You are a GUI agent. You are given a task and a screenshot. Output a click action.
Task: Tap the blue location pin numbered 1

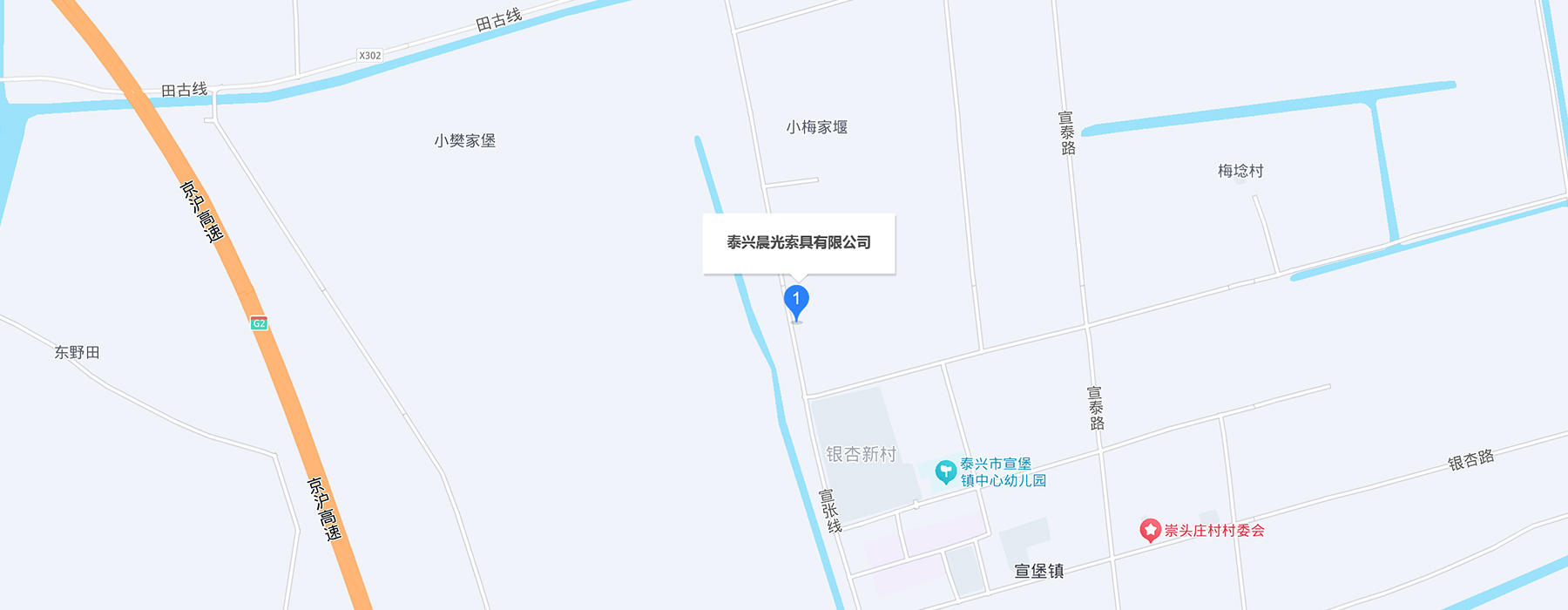click(796, 301)
